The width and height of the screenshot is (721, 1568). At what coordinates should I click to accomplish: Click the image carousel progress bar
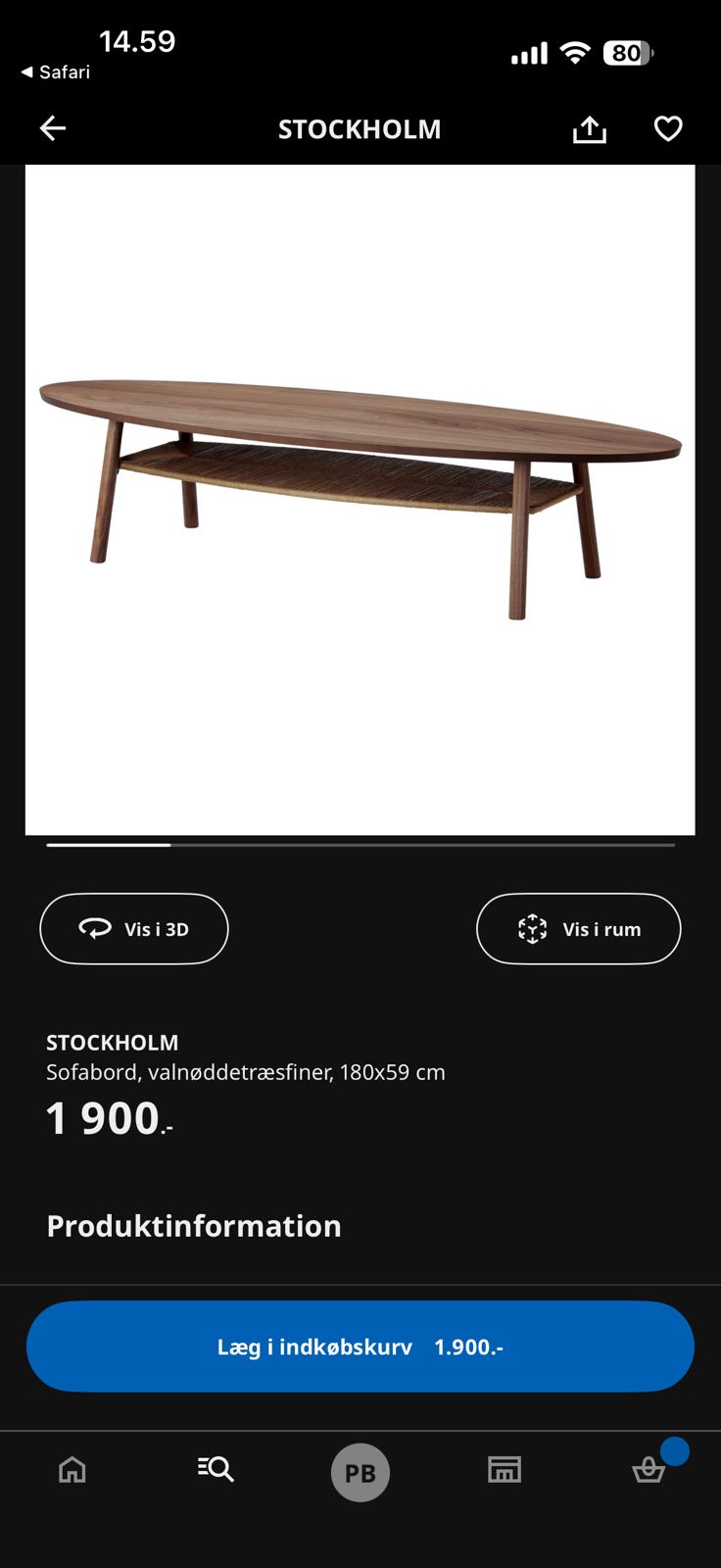[360, 844]
